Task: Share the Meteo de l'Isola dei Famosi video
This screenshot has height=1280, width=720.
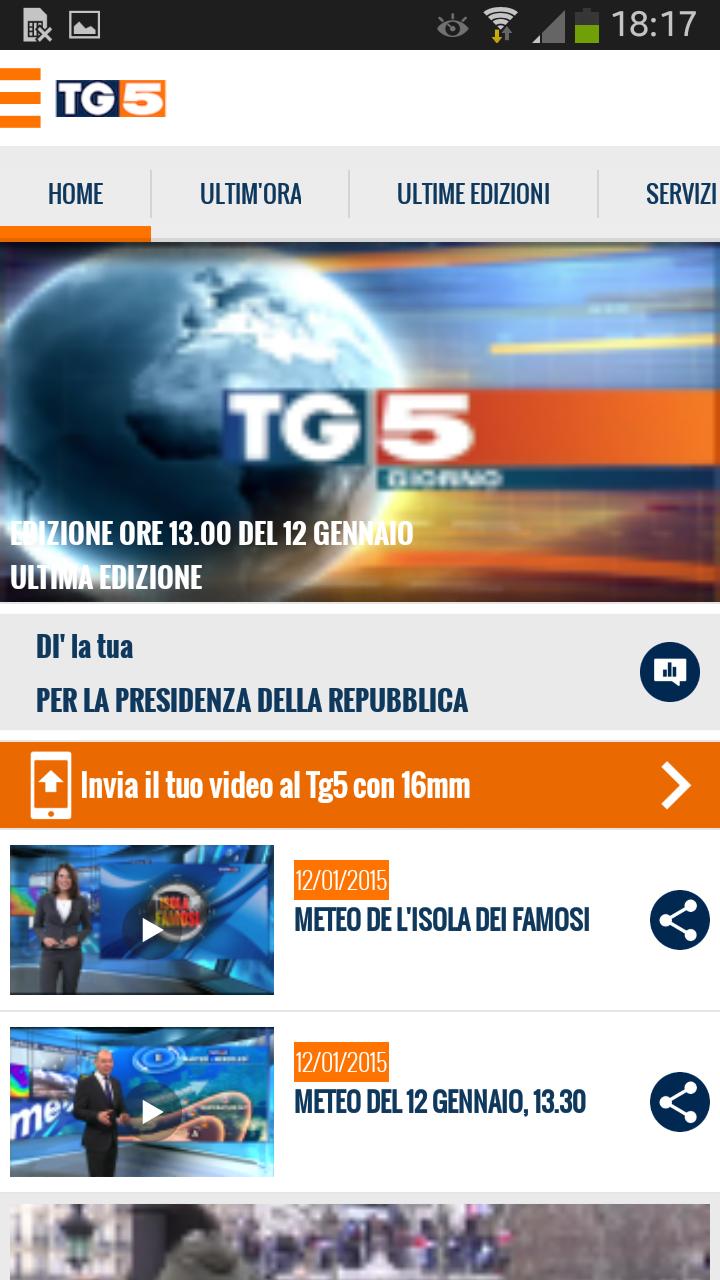Action: point(680,919)
